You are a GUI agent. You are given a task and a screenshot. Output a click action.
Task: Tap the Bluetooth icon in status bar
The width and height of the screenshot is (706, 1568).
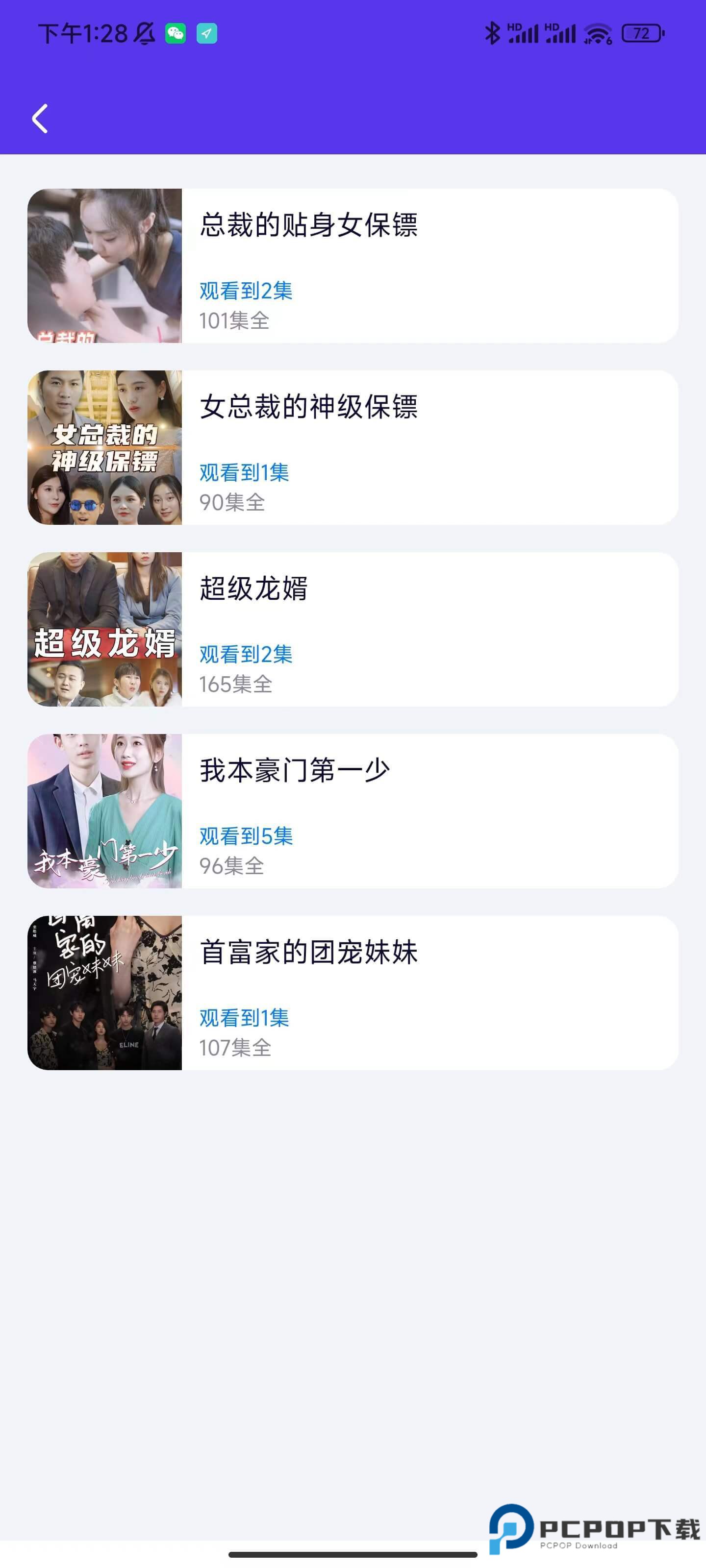[493, 32]
